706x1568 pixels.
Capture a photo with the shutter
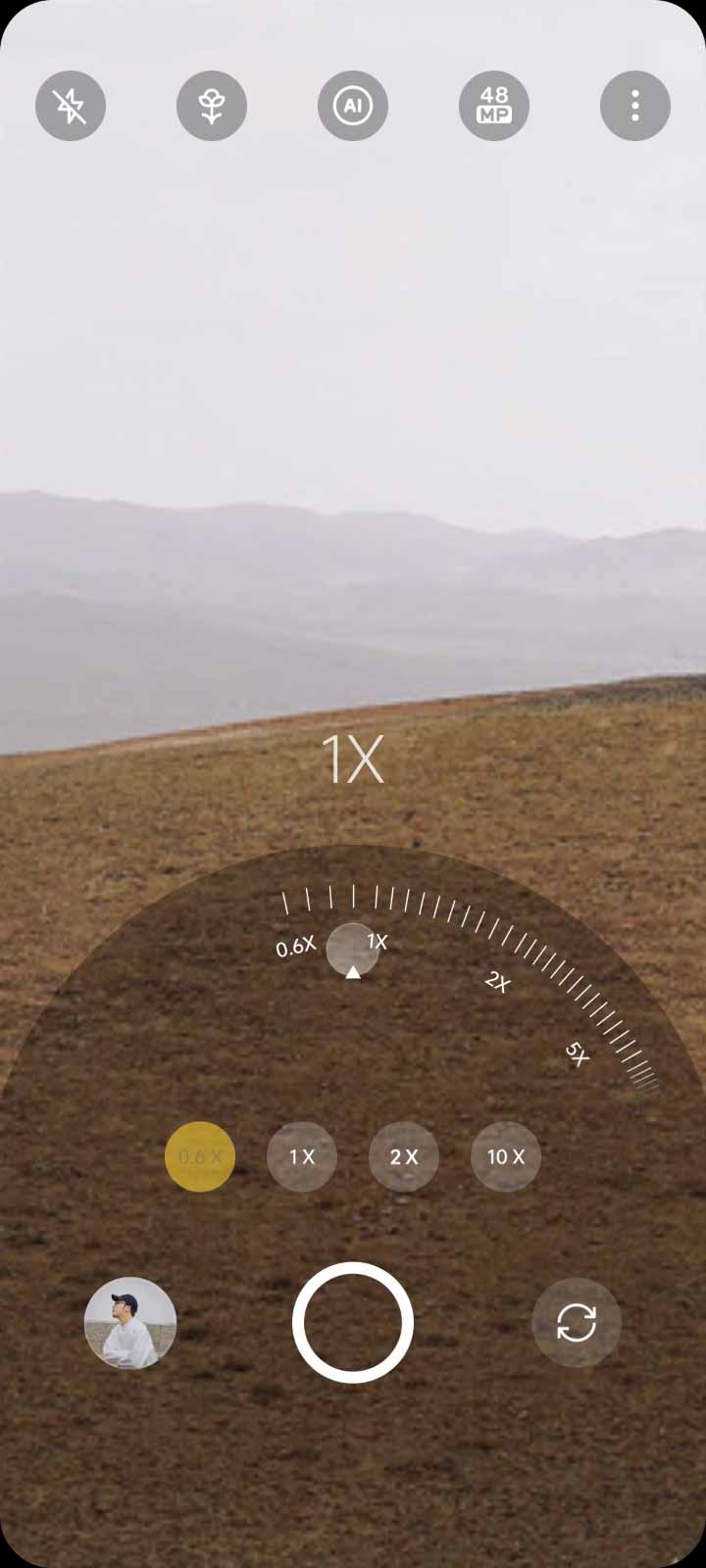(353, 1322)
